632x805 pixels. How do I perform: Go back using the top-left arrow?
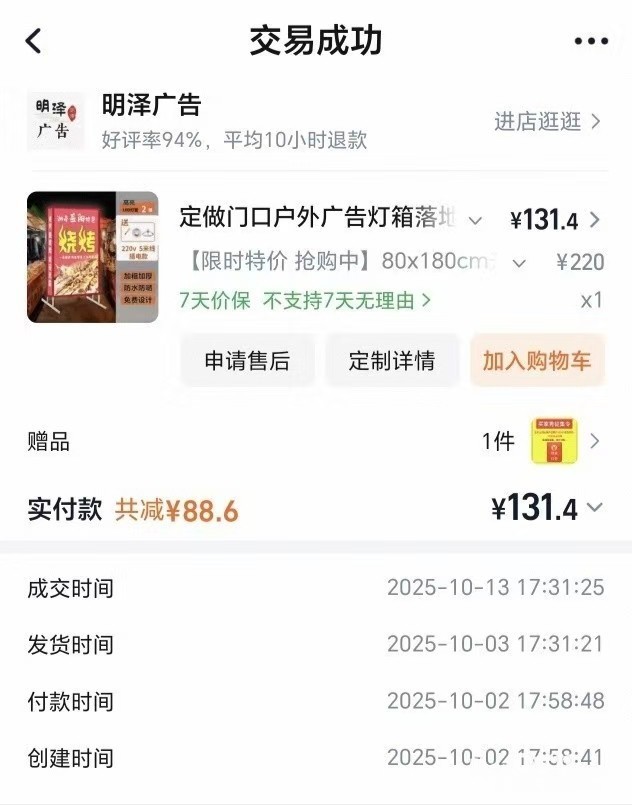(x=34, y=41)
